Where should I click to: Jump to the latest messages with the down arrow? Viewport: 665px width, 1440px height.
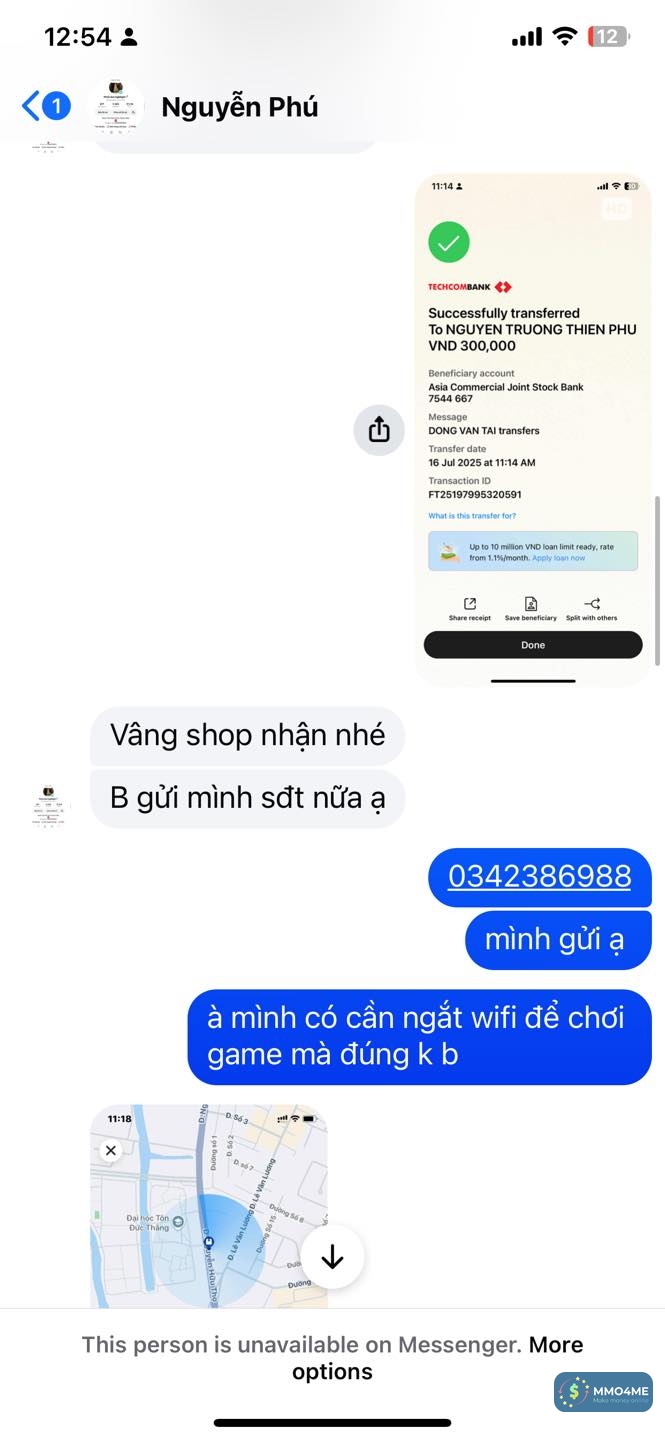332,1257
